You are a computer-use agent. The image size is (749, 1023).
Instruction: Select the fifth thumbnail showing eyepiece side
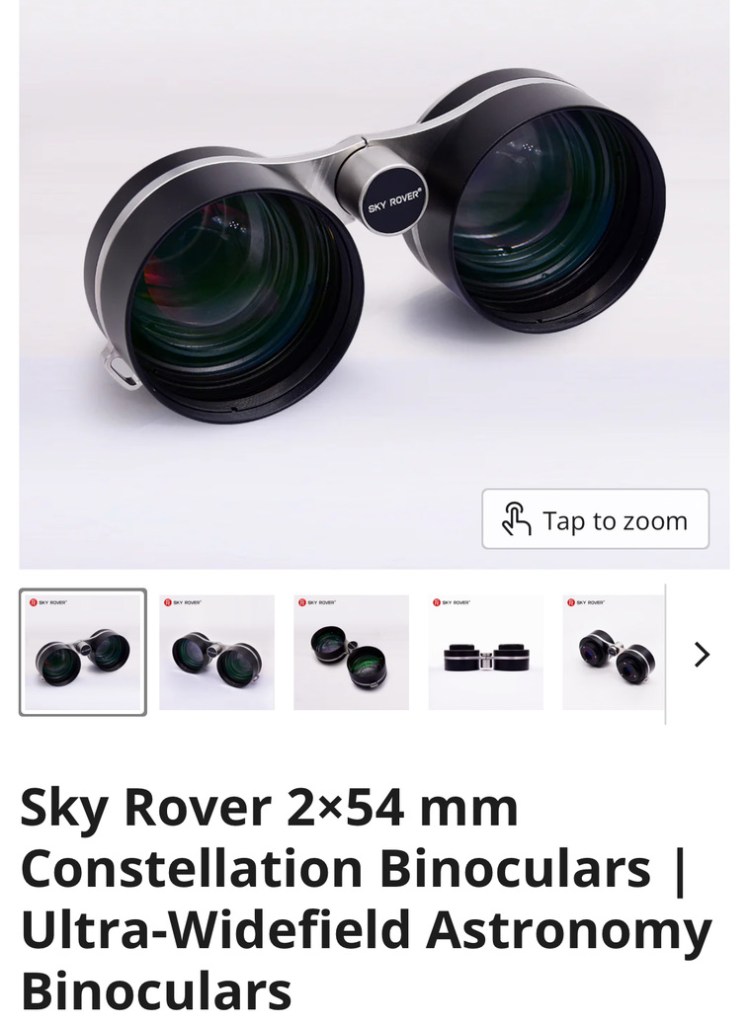click(614, 652)
